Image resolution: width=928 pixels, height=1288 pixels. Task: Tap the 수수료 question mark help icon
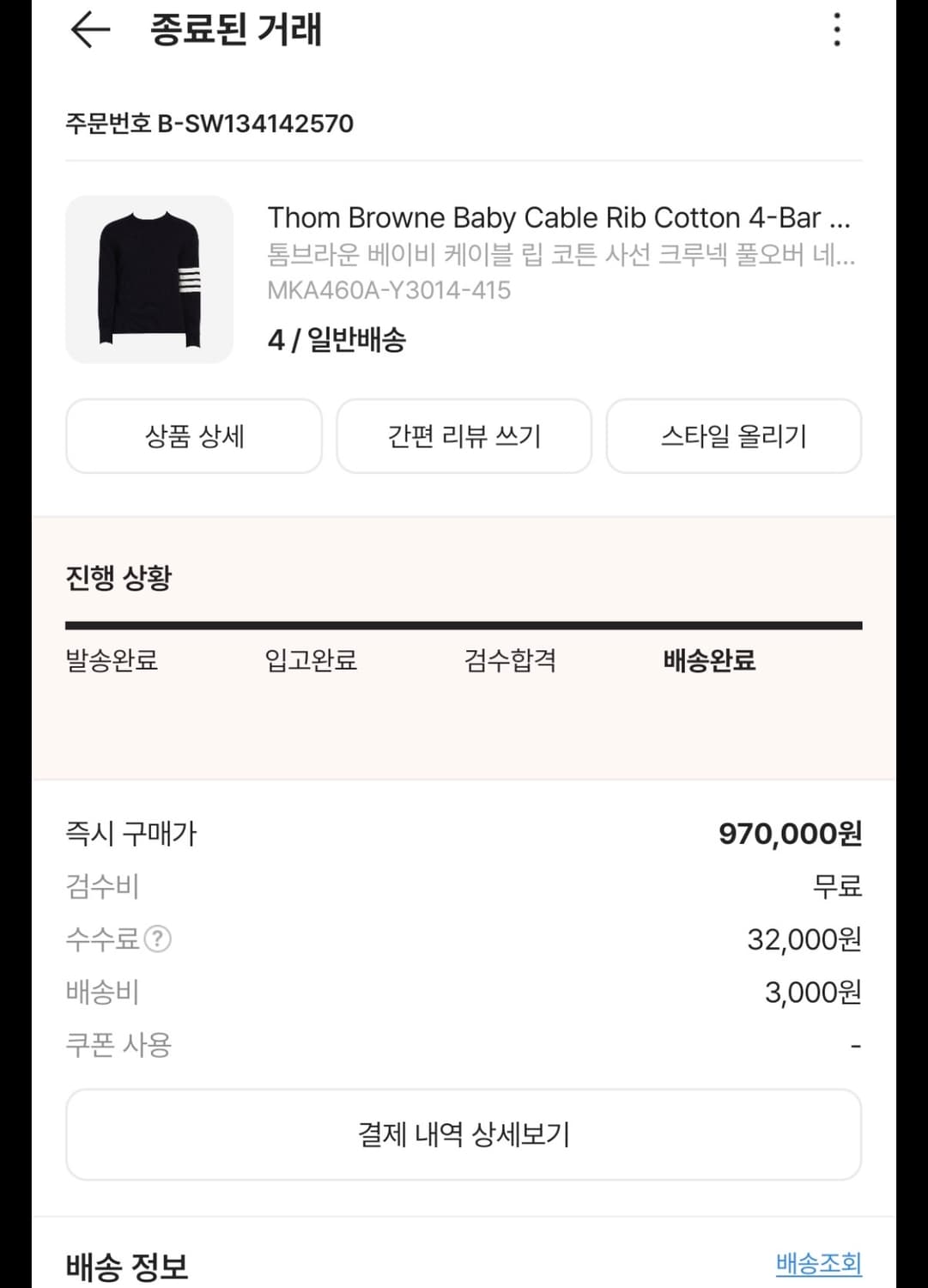157,939
